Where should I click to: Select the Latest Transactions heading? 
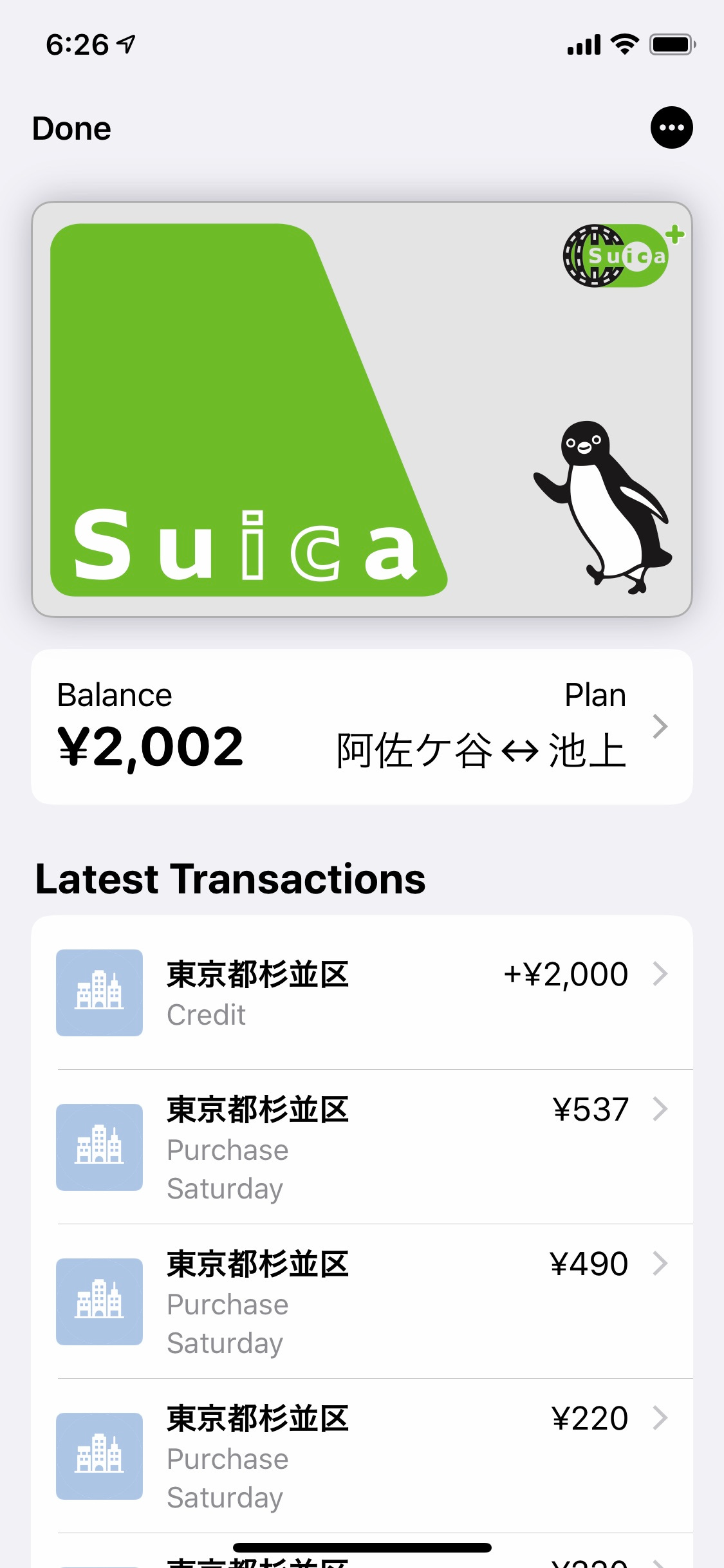point(229,879)
